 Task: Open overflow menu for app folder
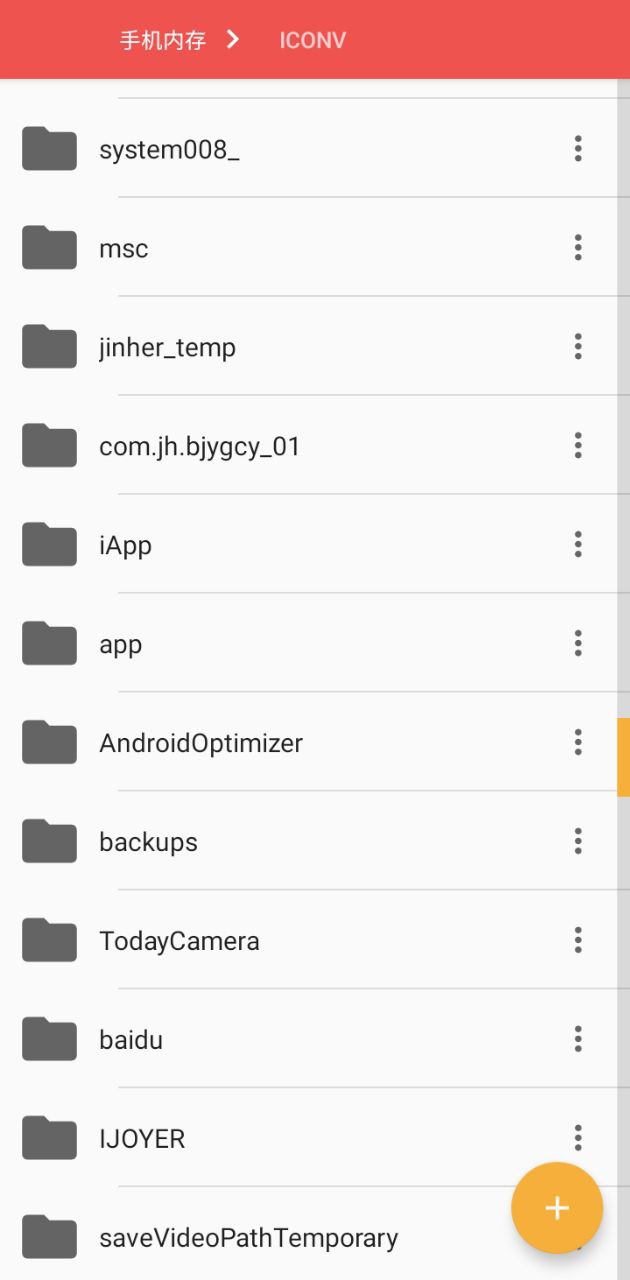point(578,644)
